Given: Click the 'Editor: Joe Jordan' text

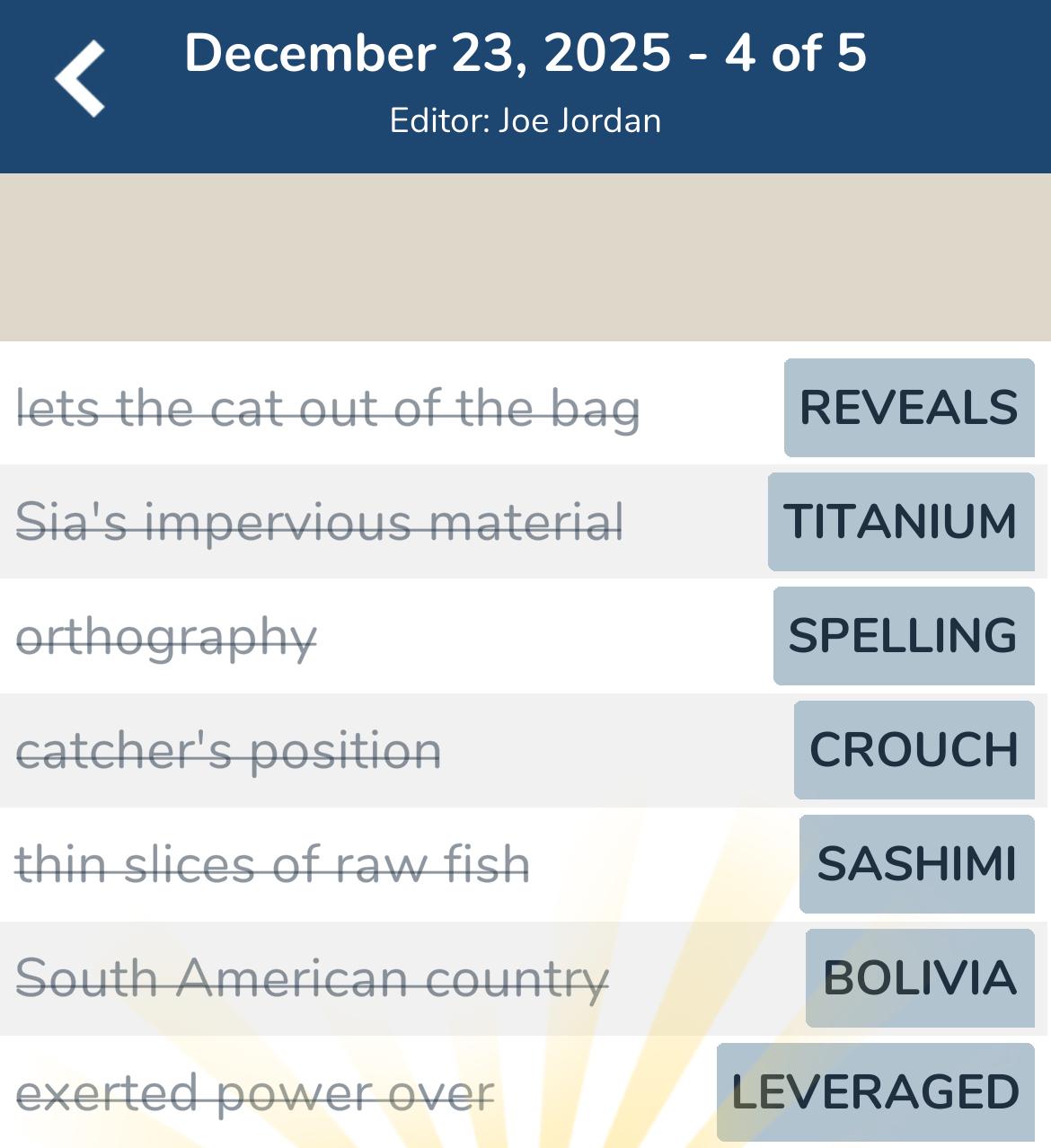Looking at the screenshot, I should pos(525,119).
